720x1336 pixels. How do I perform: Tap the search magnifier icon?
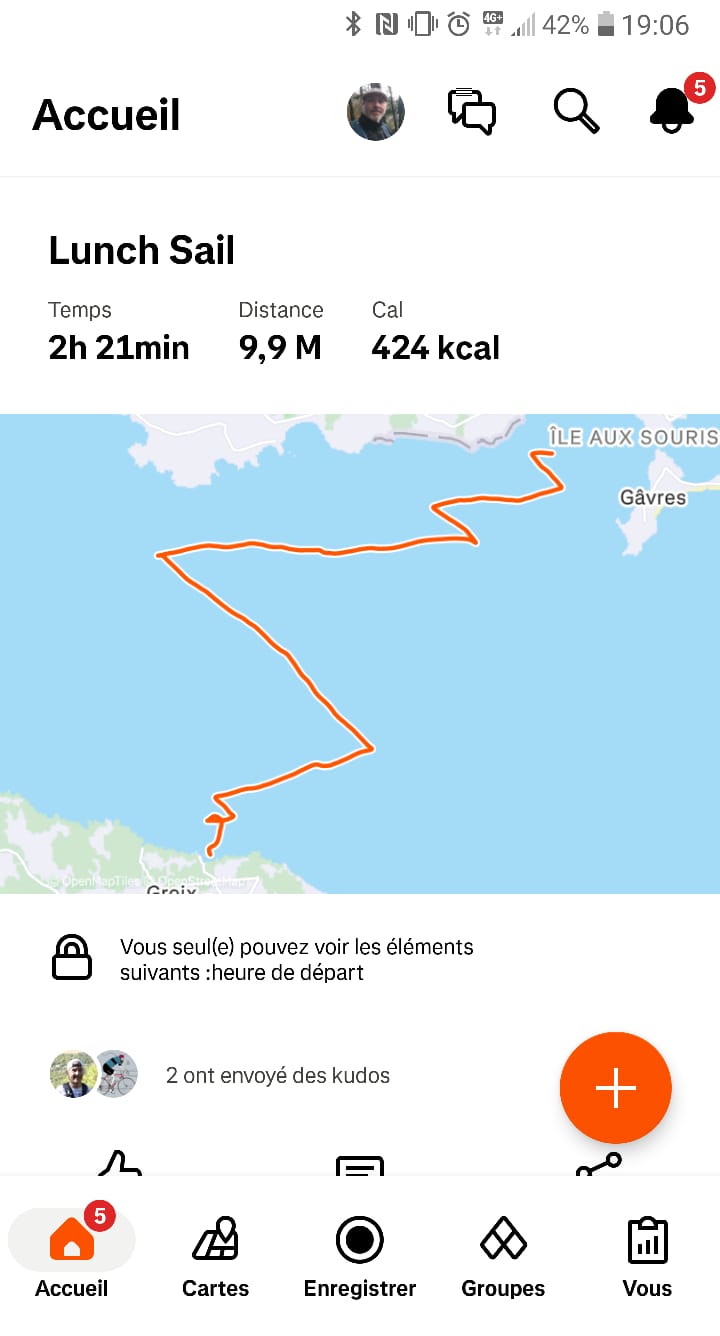tap(576, 112)
